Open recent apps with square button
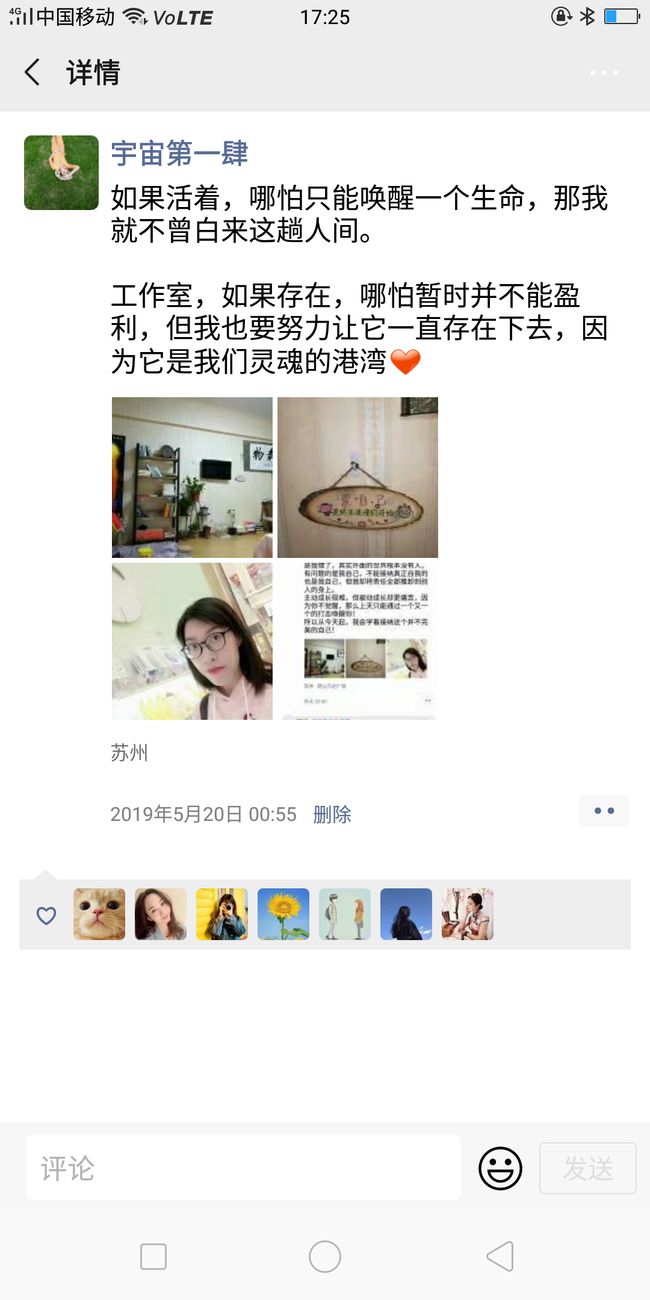 click(x=153, y=1256)
